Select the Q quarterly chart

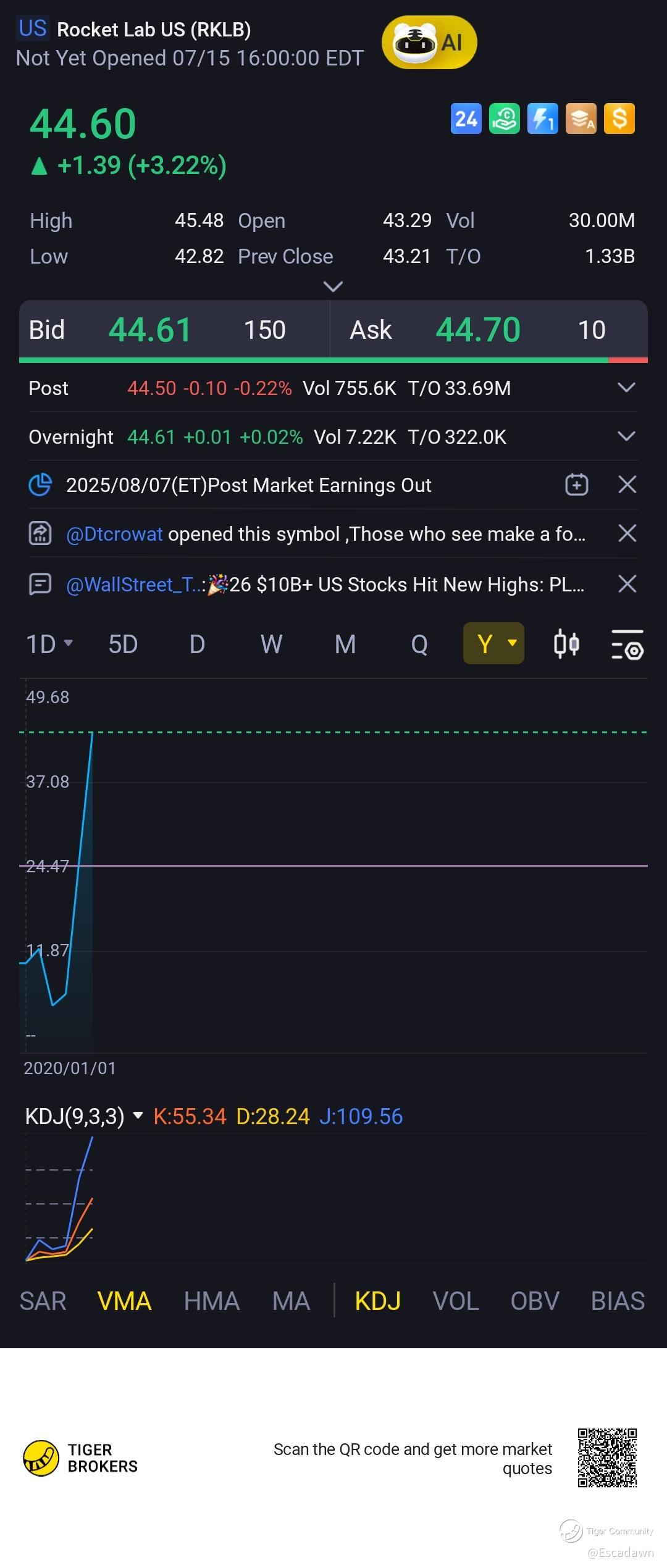coord(419,644)
